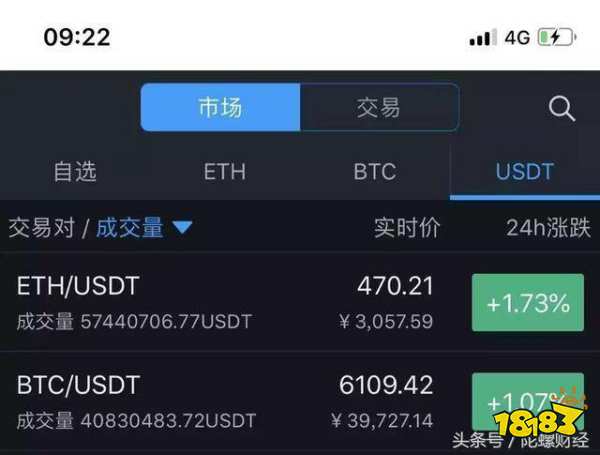Select the ETH market tab
The image size is (600, 455).
tap(225, 171)
